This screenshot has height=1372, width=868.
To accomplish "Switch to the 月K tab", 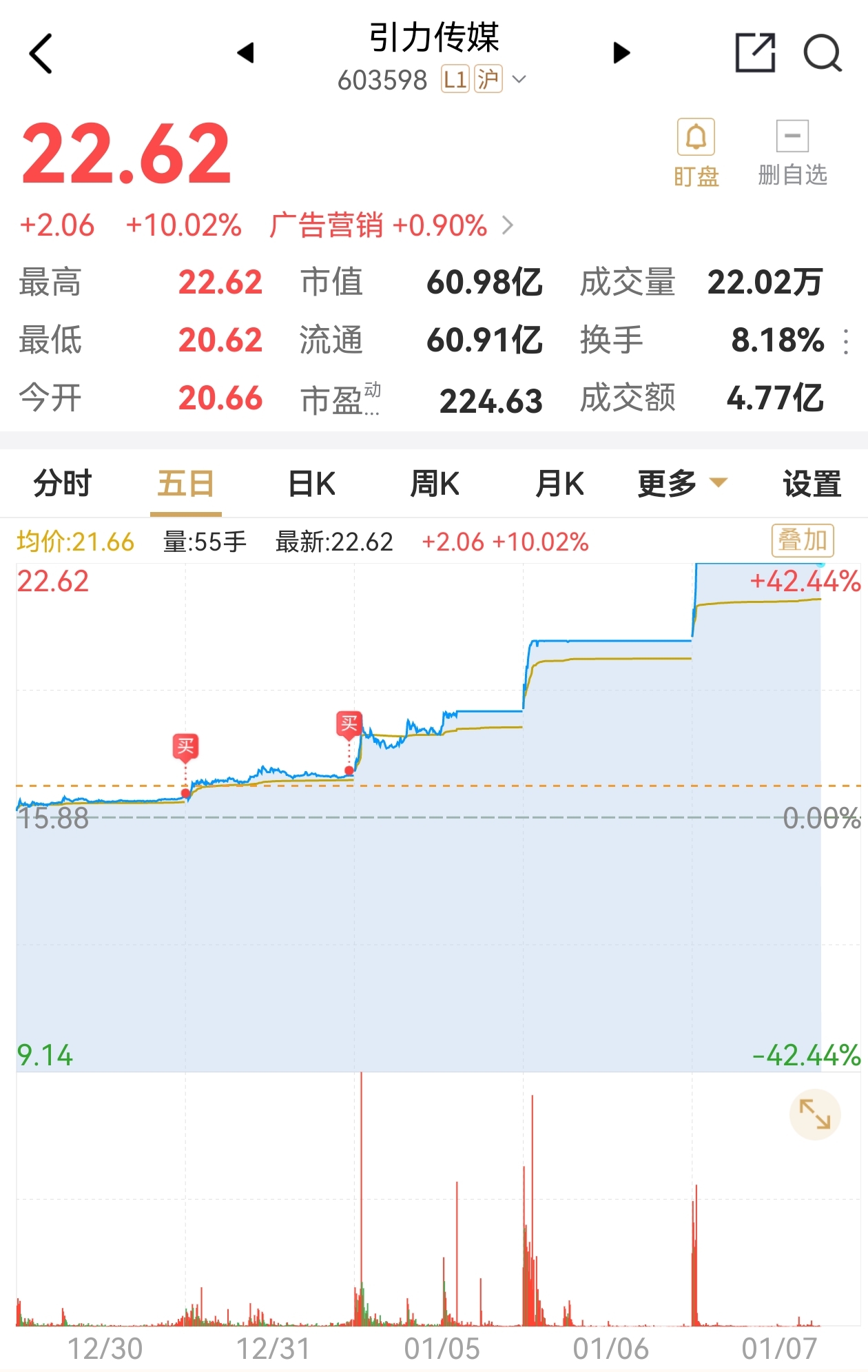I will (560, 483).
